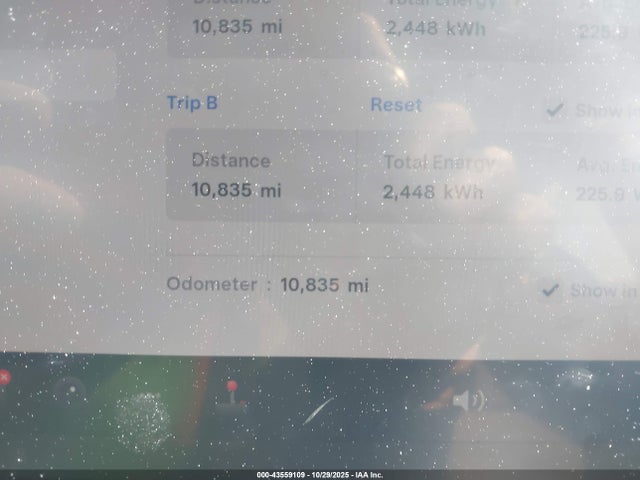Toggle the Odometer show checkbox
This screenshot has width=640, height=480.
coord(550,290)
